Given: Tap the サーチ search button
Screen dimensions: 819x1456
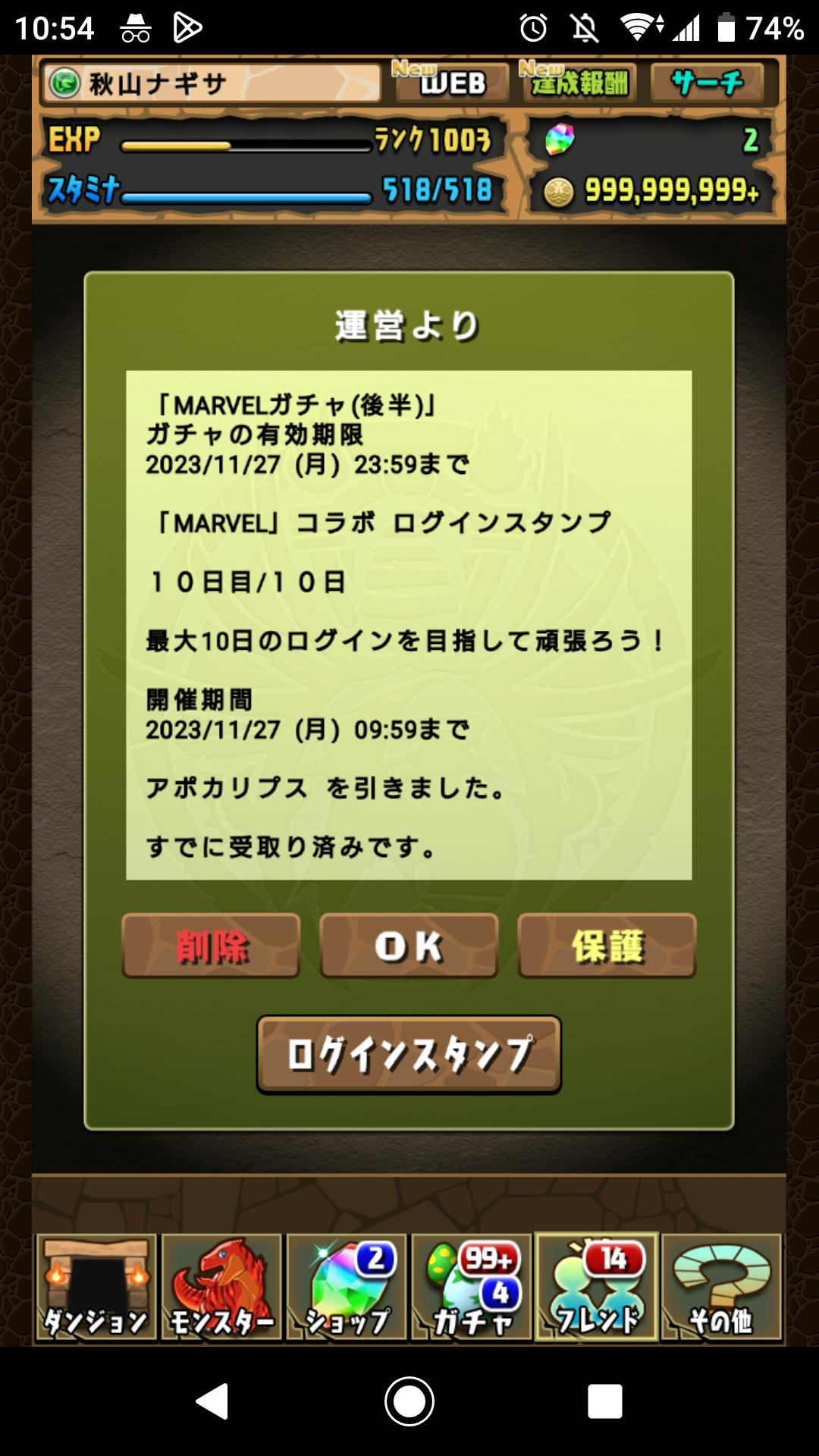Looking at the screenshot, I should tap(707, 82).
